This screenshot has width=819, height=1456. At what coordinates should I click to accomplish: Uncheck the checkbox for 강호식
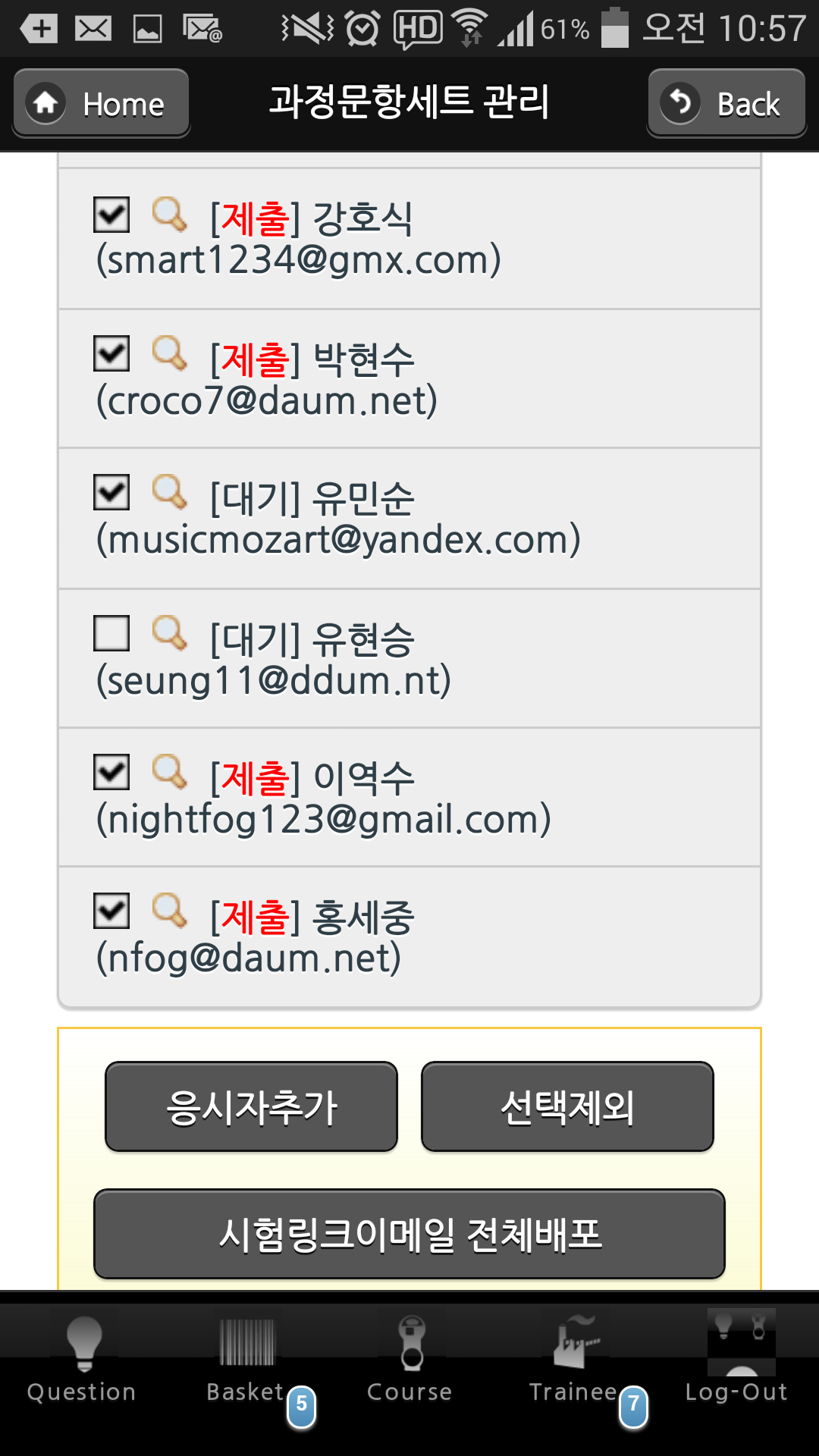[x=111, y=215]
